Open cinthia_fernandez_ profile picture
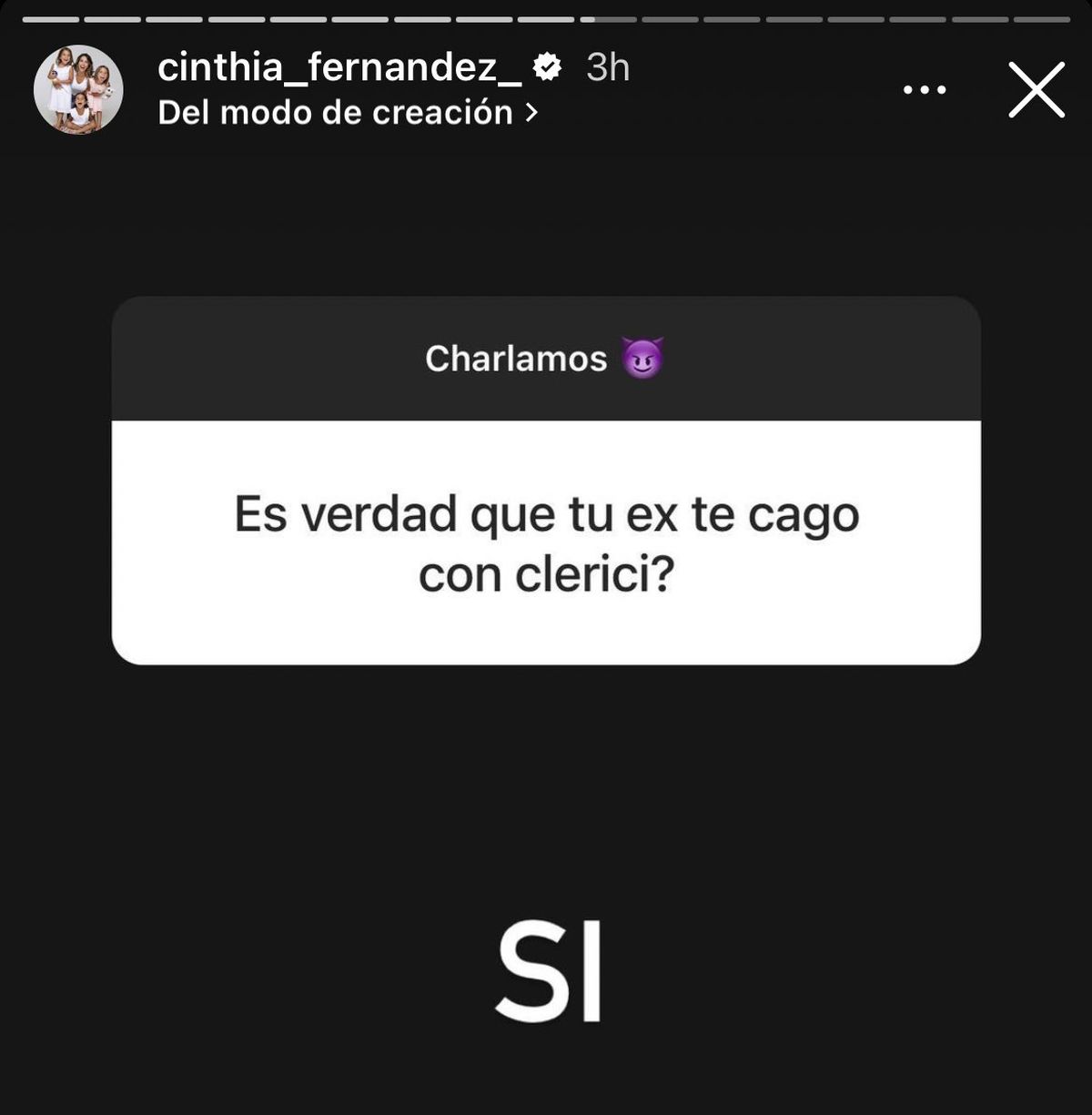 point(78,90)
